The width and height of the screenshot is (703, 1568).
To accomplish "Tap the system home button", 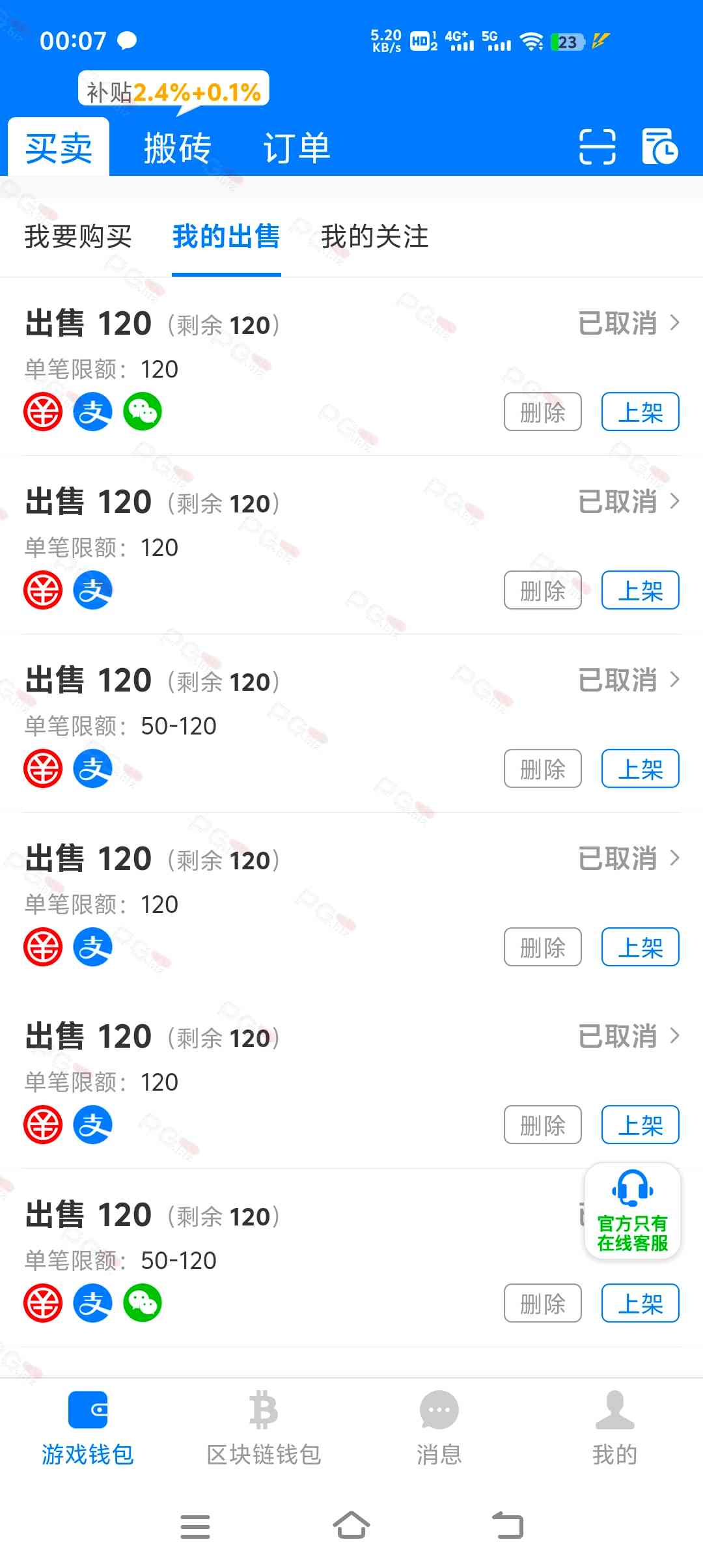I will pos(351,1526).
